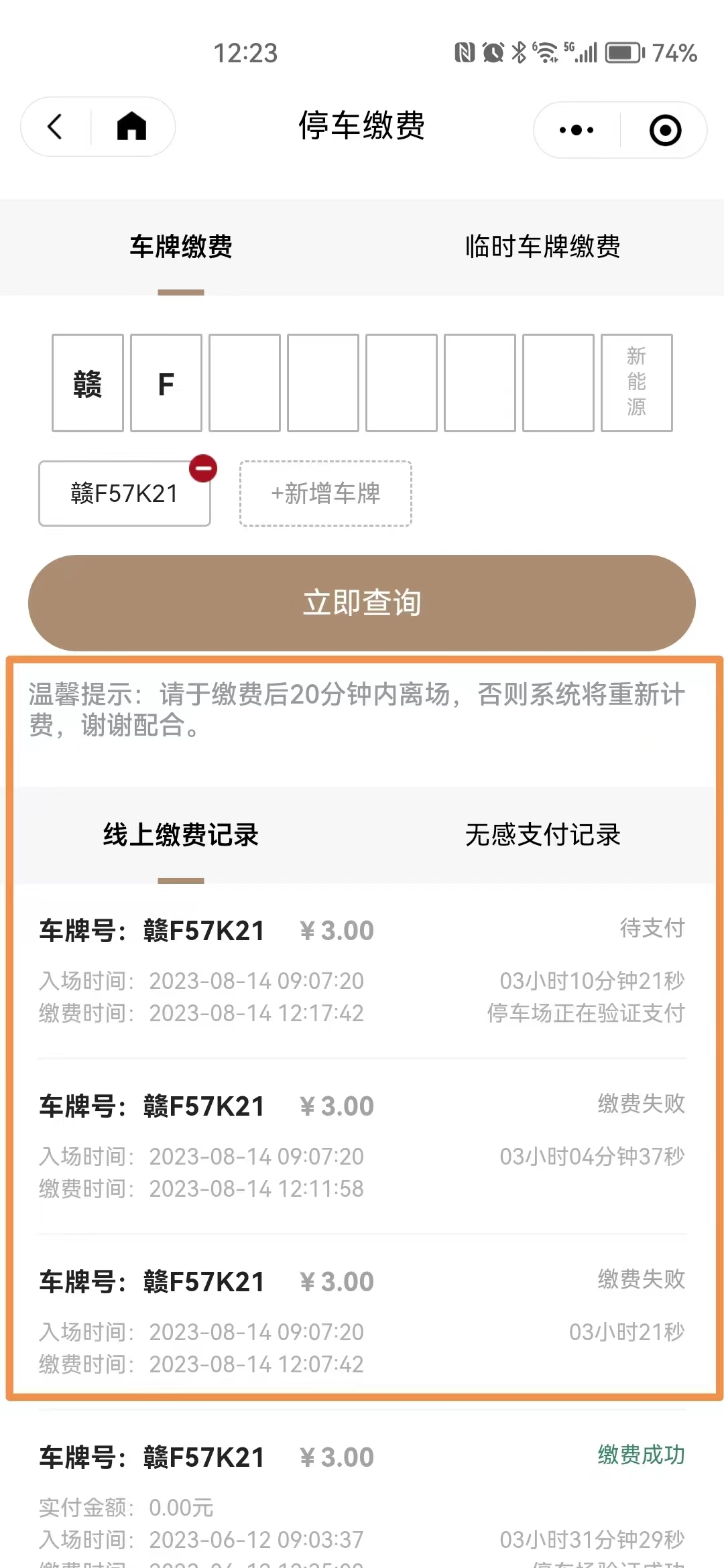Select the 车牌缴费 tab
The height and width of the screenshot is (1568, 724).
point(180,247)
